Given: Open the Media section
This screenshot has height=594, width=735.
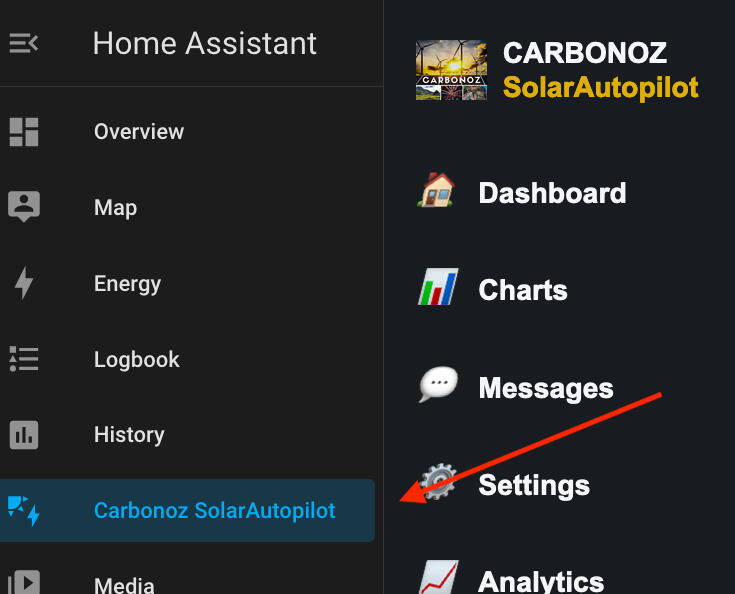Looking at the screenshot, I should (124, 583).
